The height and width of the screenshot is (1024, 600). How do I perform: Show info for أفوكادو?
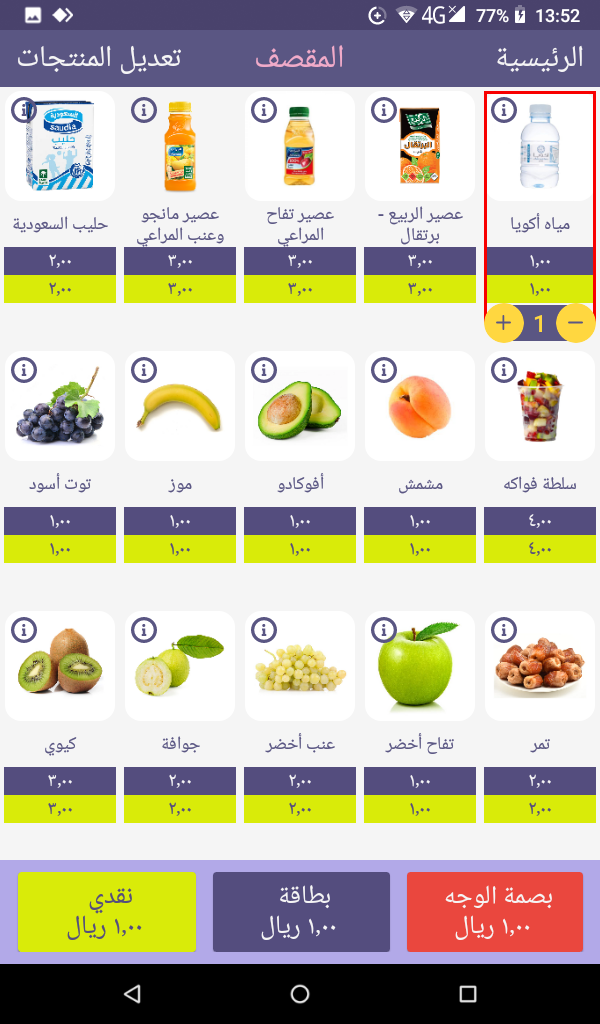tap(264, 370)
